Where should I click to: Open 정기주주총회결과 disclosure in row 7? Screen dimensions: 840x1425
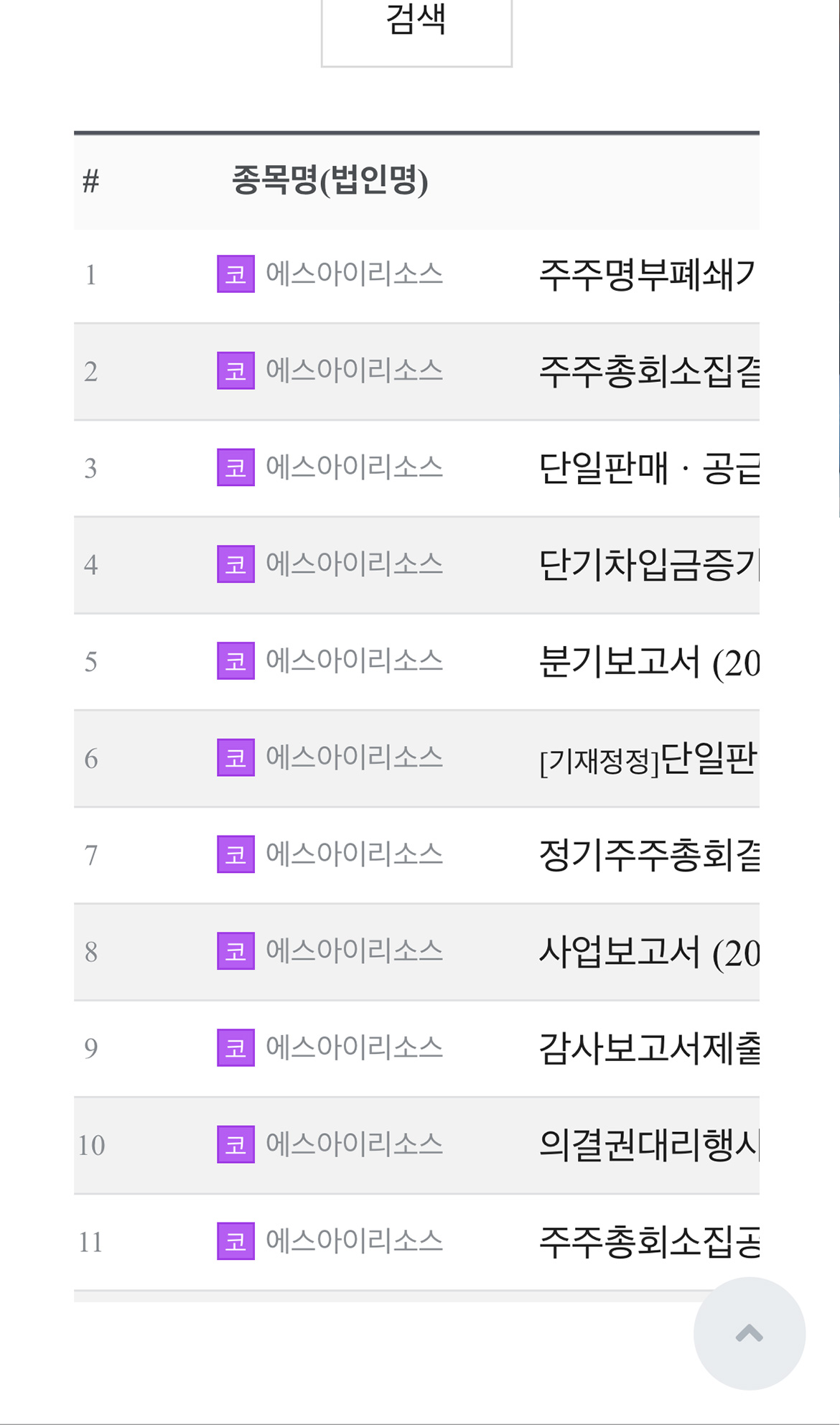point(648,855)
